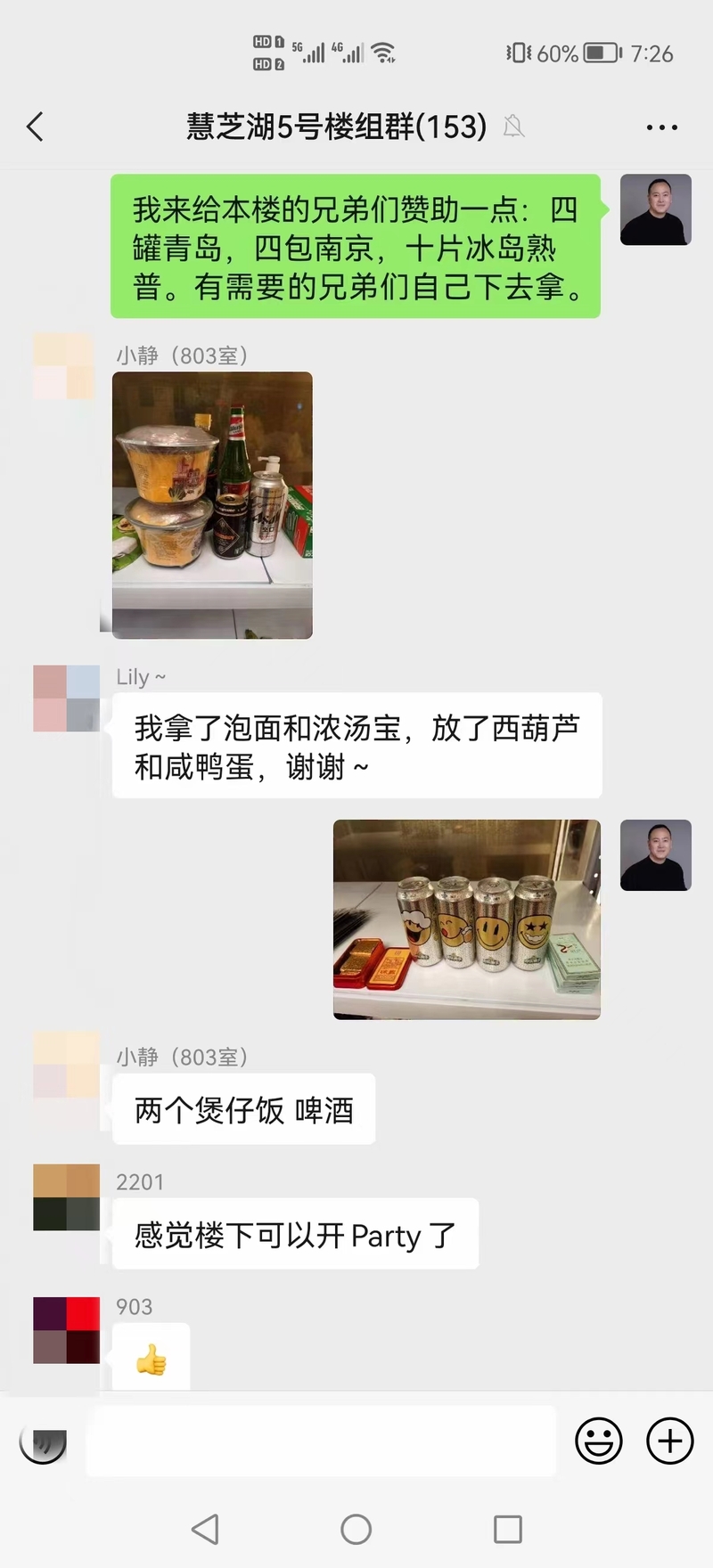Open photo sent by 小静 (803室)
The height and width of the screenshot is (1568, 713).
point(212,504)
